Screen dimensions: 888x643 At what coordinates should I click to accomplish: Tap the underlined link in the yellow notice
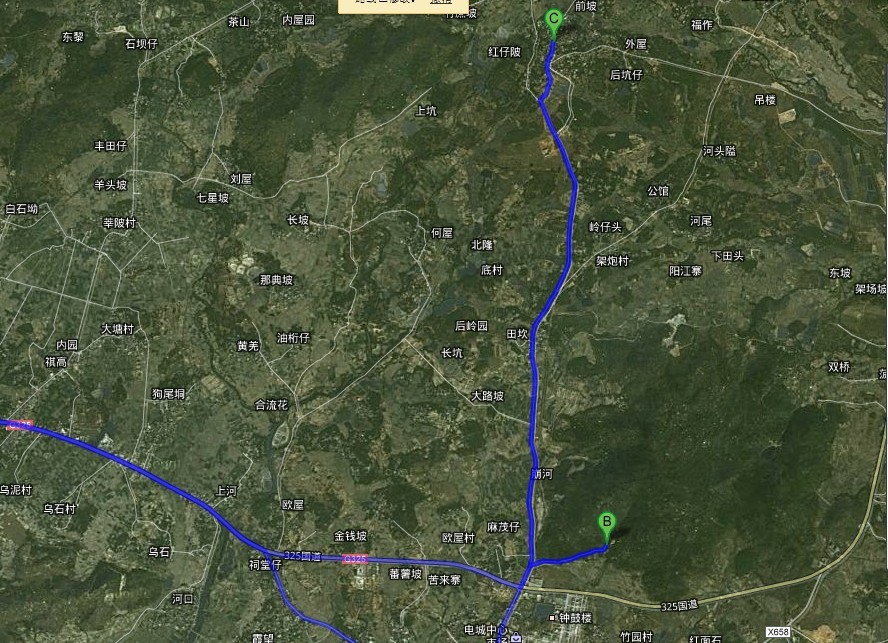click(x=441, y=2)
